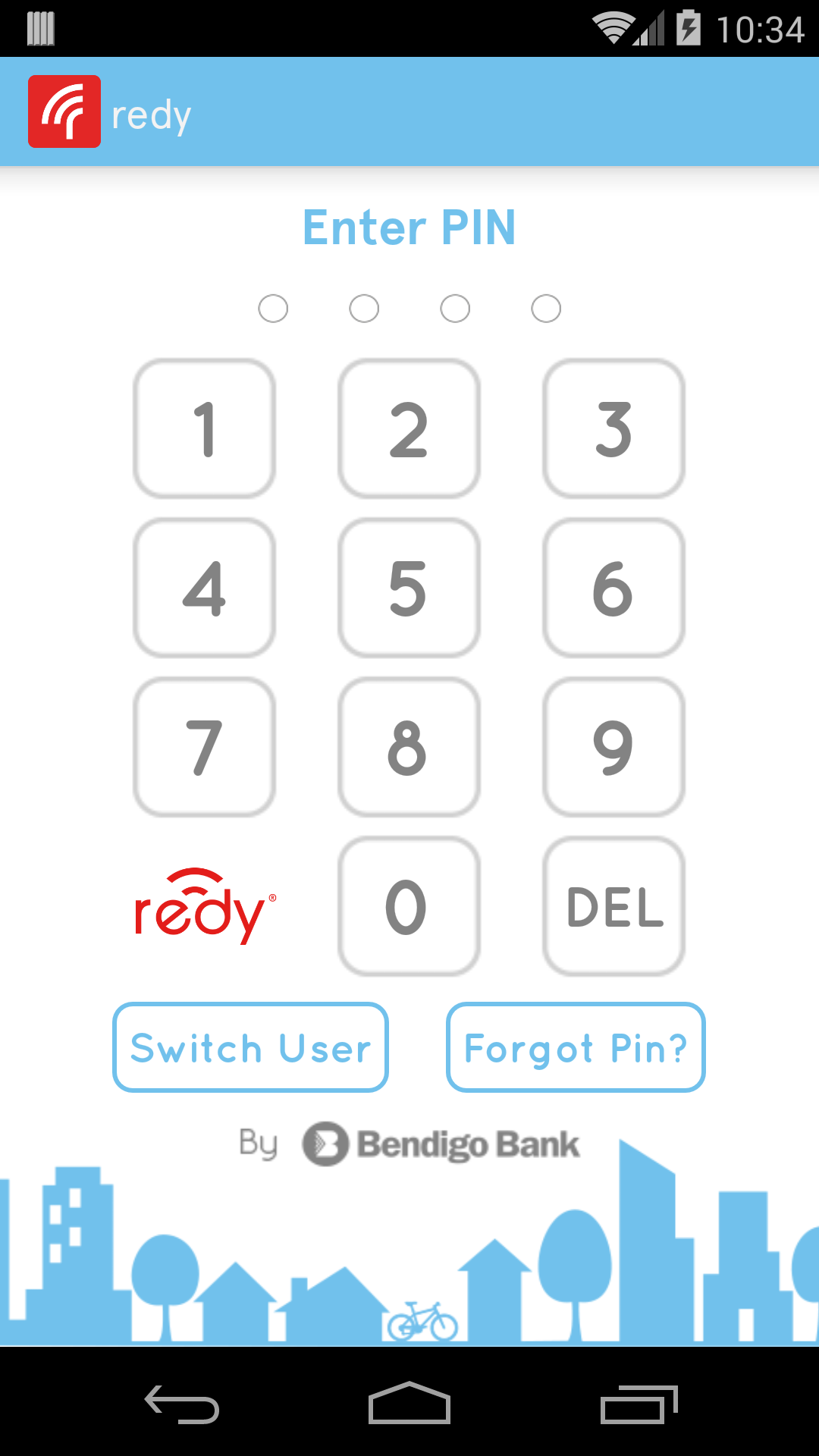
Task: Enter digit 2 on the keypad
Action: click(409, 428)
